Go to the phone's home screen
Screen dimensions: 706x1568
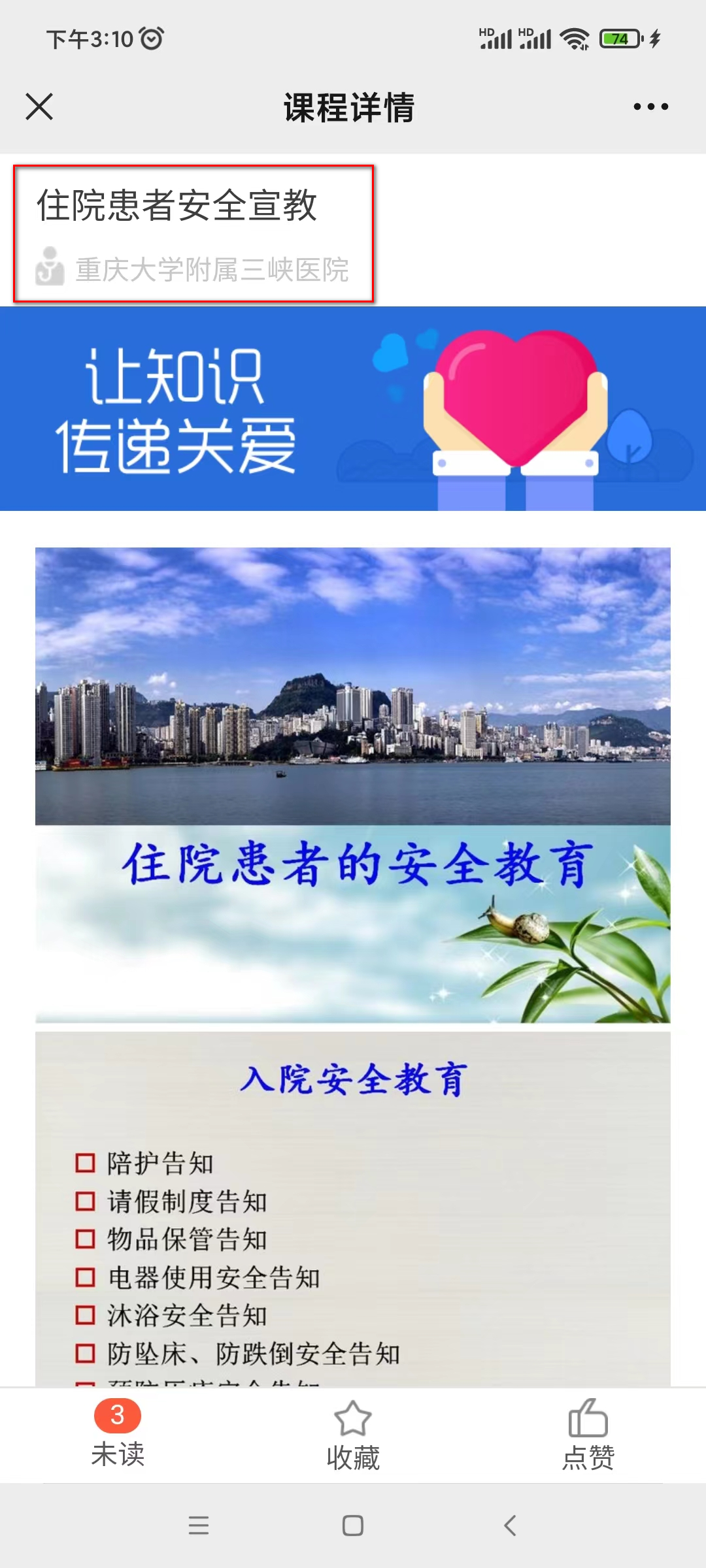pos(353,1526)
